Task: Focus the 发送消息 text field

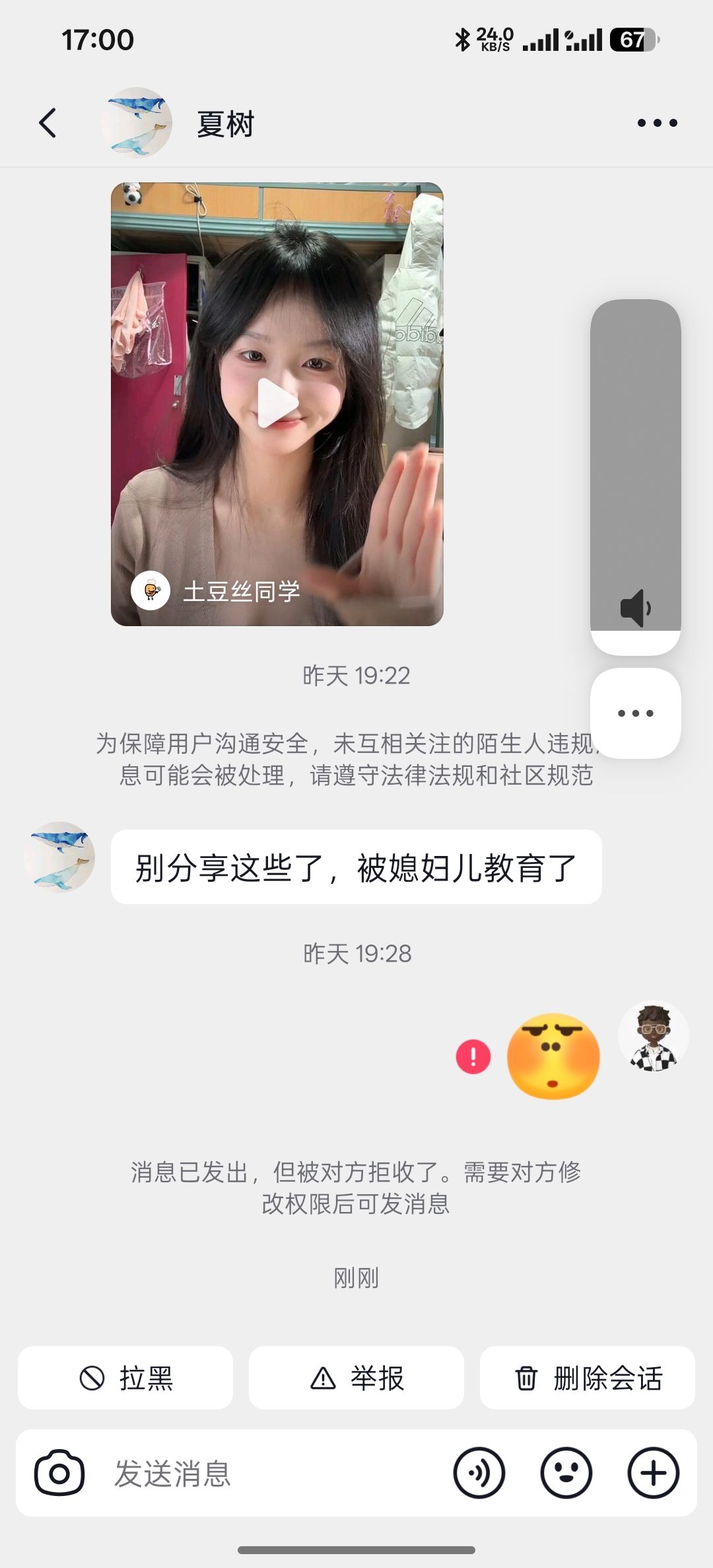Action: (264, 1473)
